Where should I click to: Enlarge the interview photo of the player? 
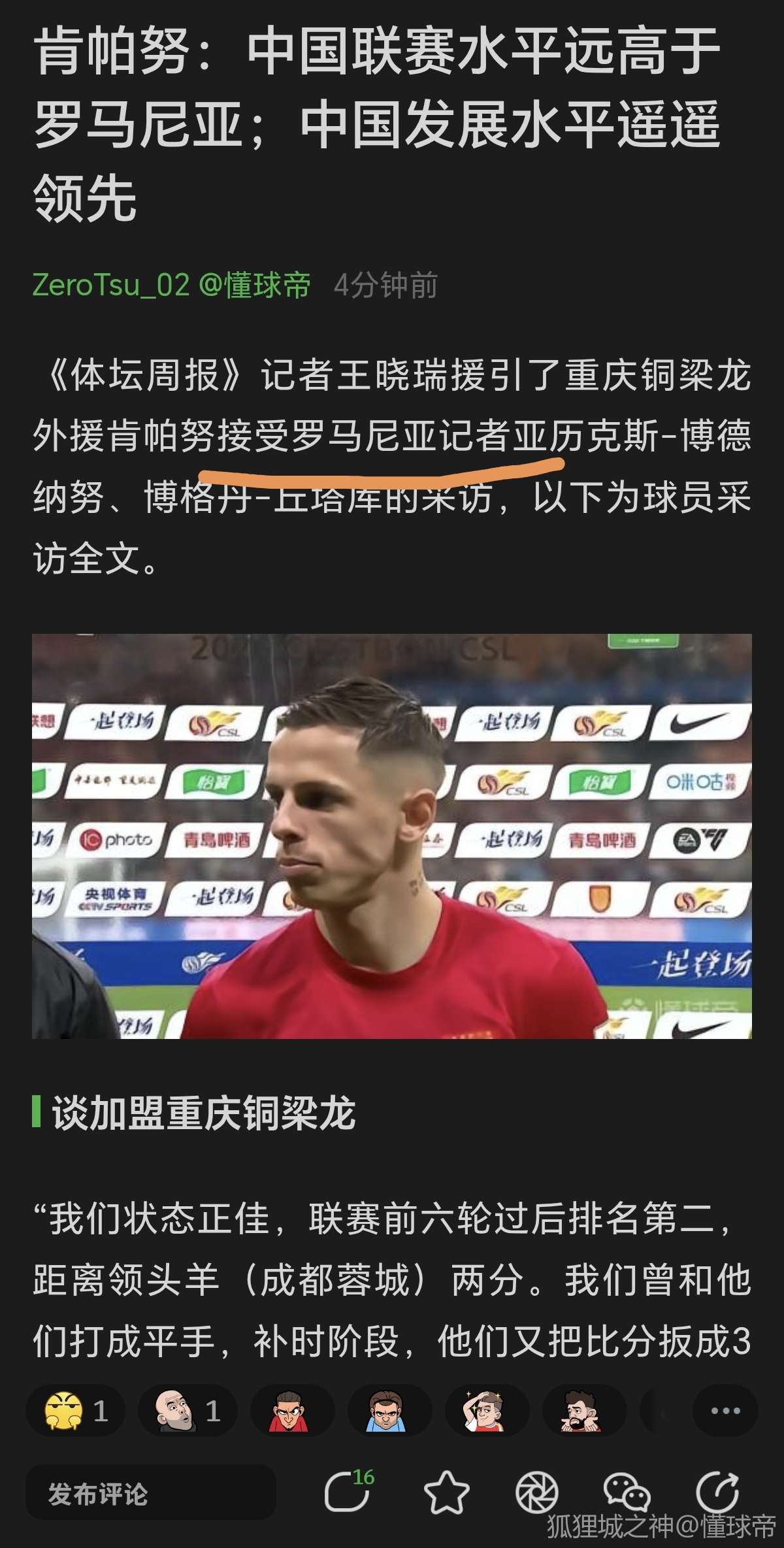(392, 836)
